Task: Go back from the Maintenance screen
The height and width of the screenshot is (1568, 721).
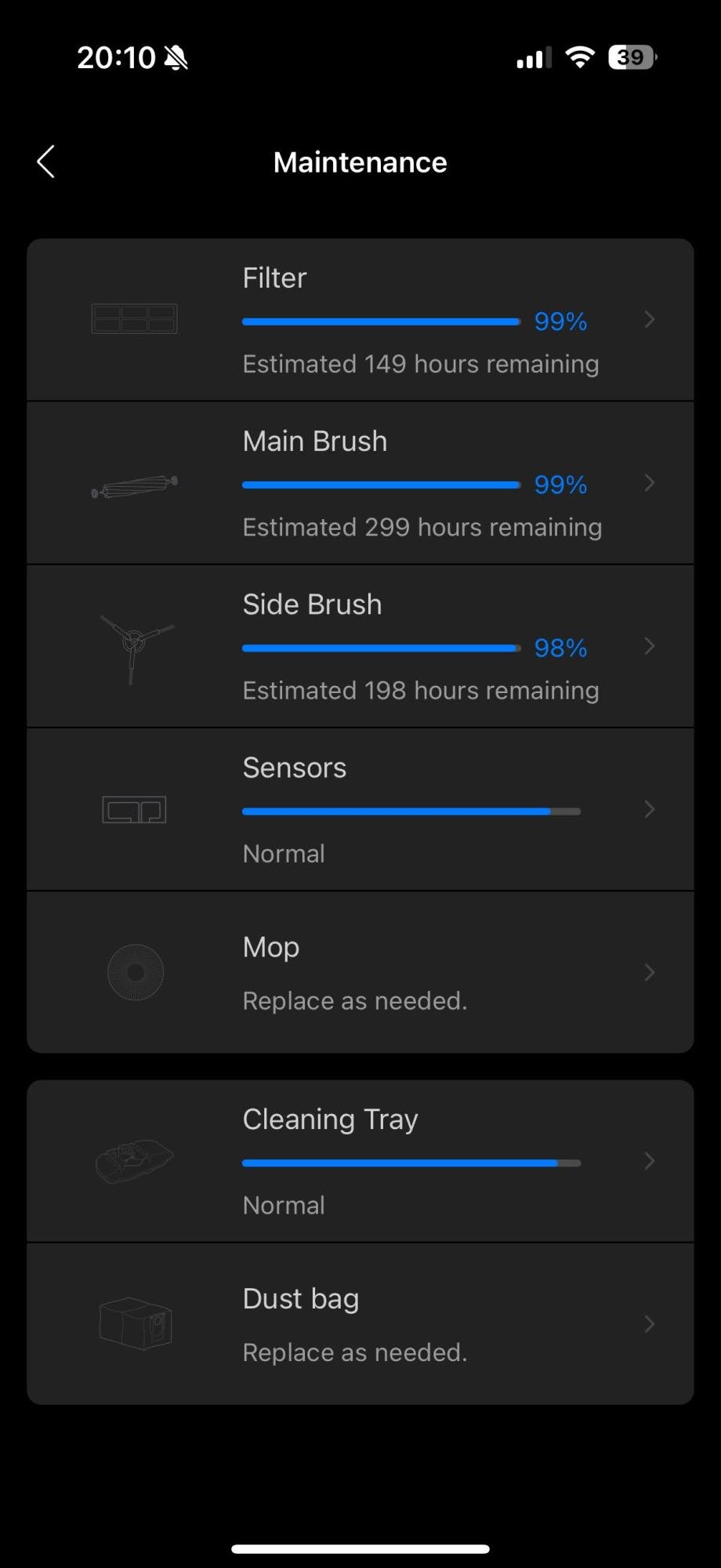Action: [46, 162]
